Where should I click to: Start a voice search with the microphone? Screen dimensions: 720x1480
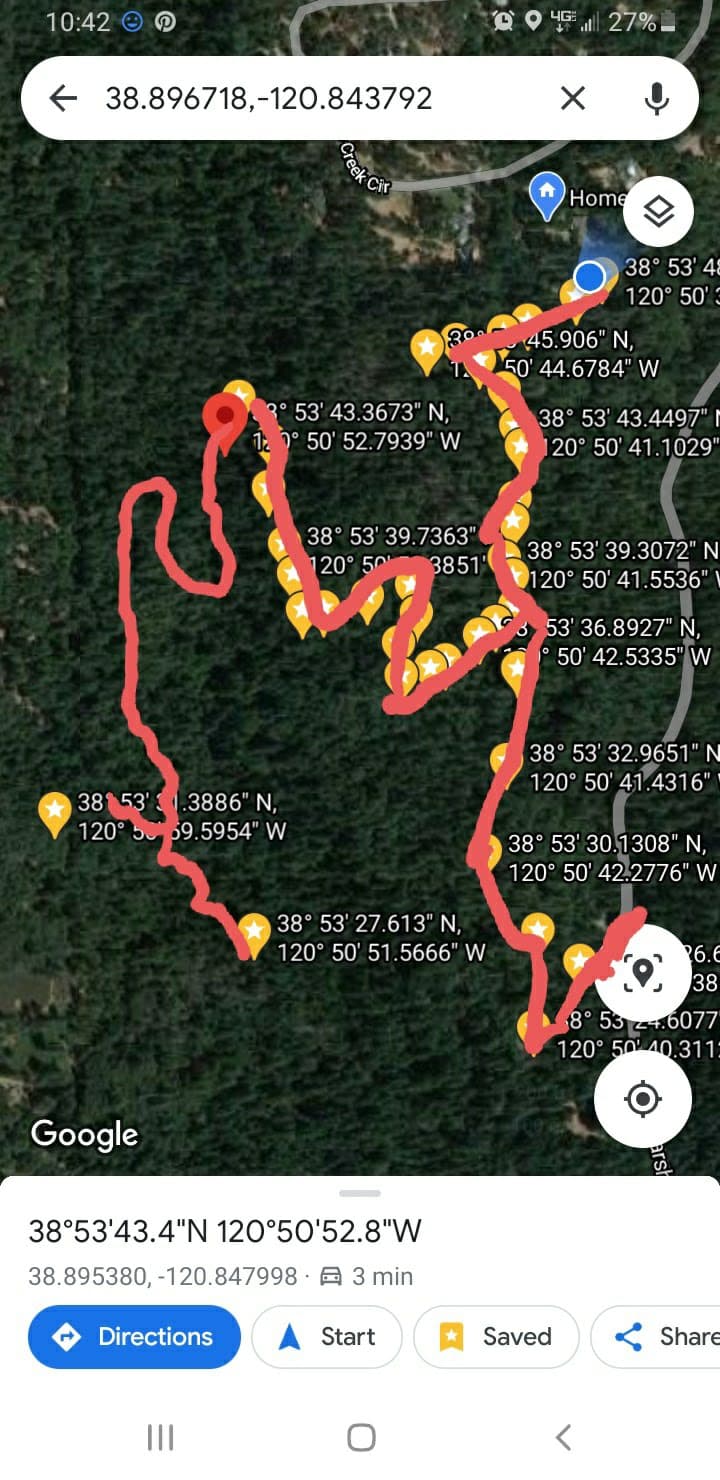pos(656,98)
